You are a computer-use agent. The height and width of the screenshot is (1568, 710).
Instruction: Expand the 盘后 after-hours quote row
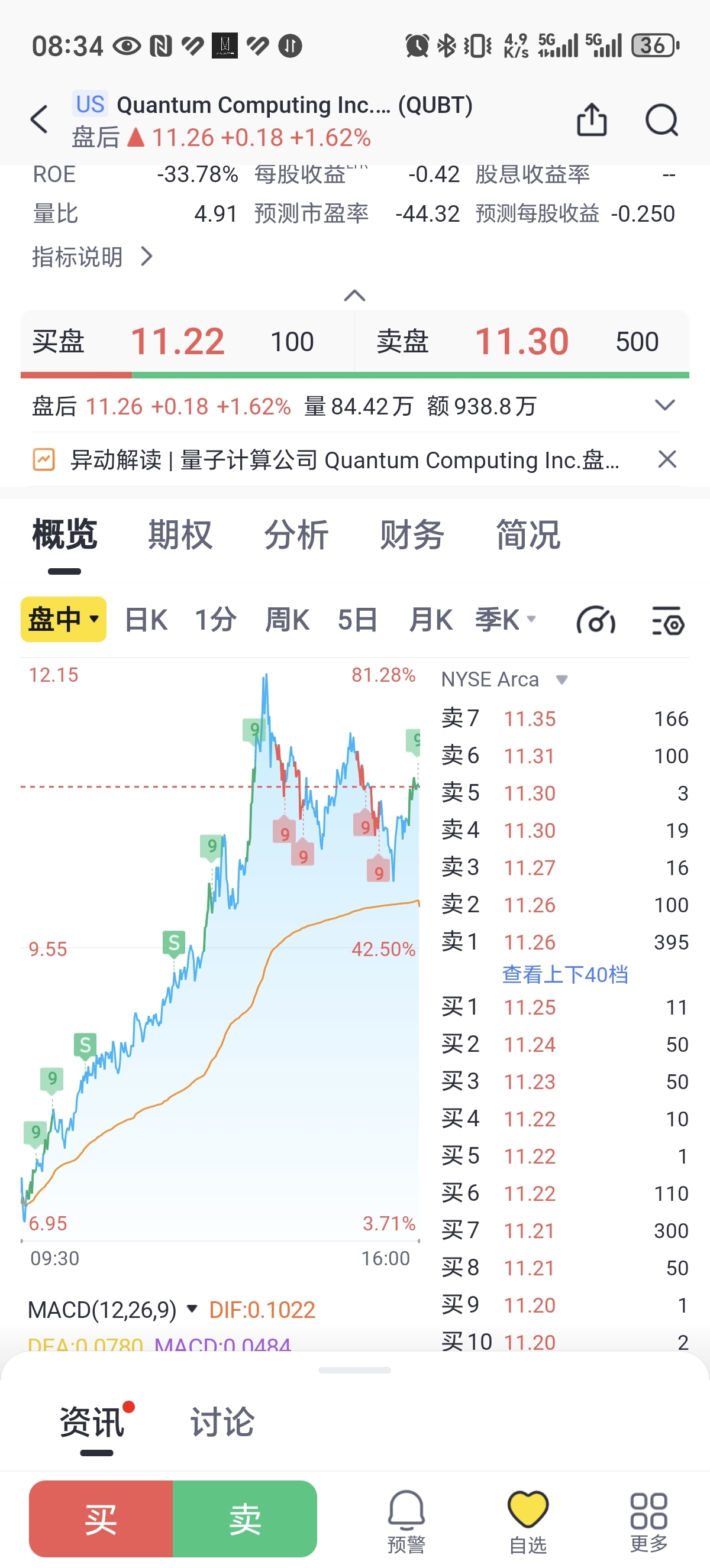click(664, 406)
